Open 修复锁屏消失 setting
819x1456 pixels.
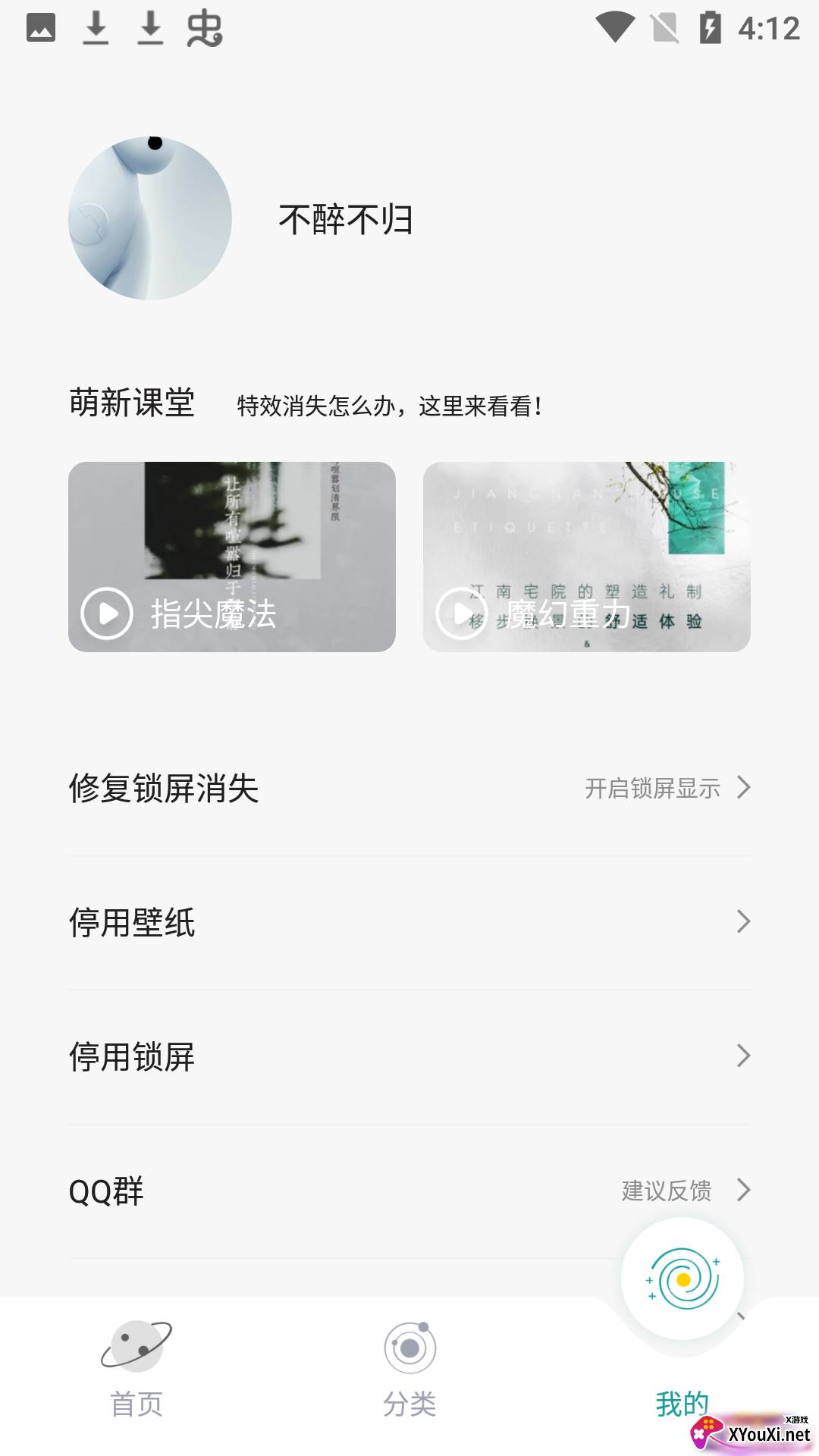409,789
